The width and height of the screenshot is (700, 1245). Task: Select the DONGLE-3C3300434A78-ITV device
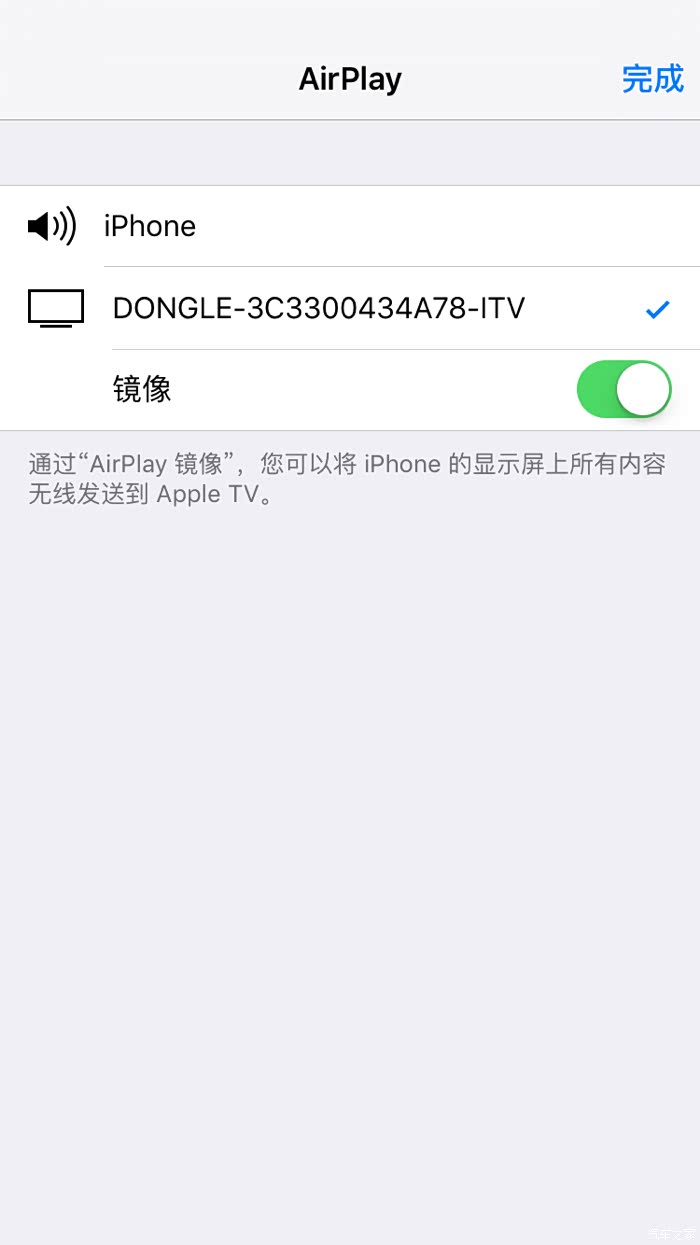318,308
